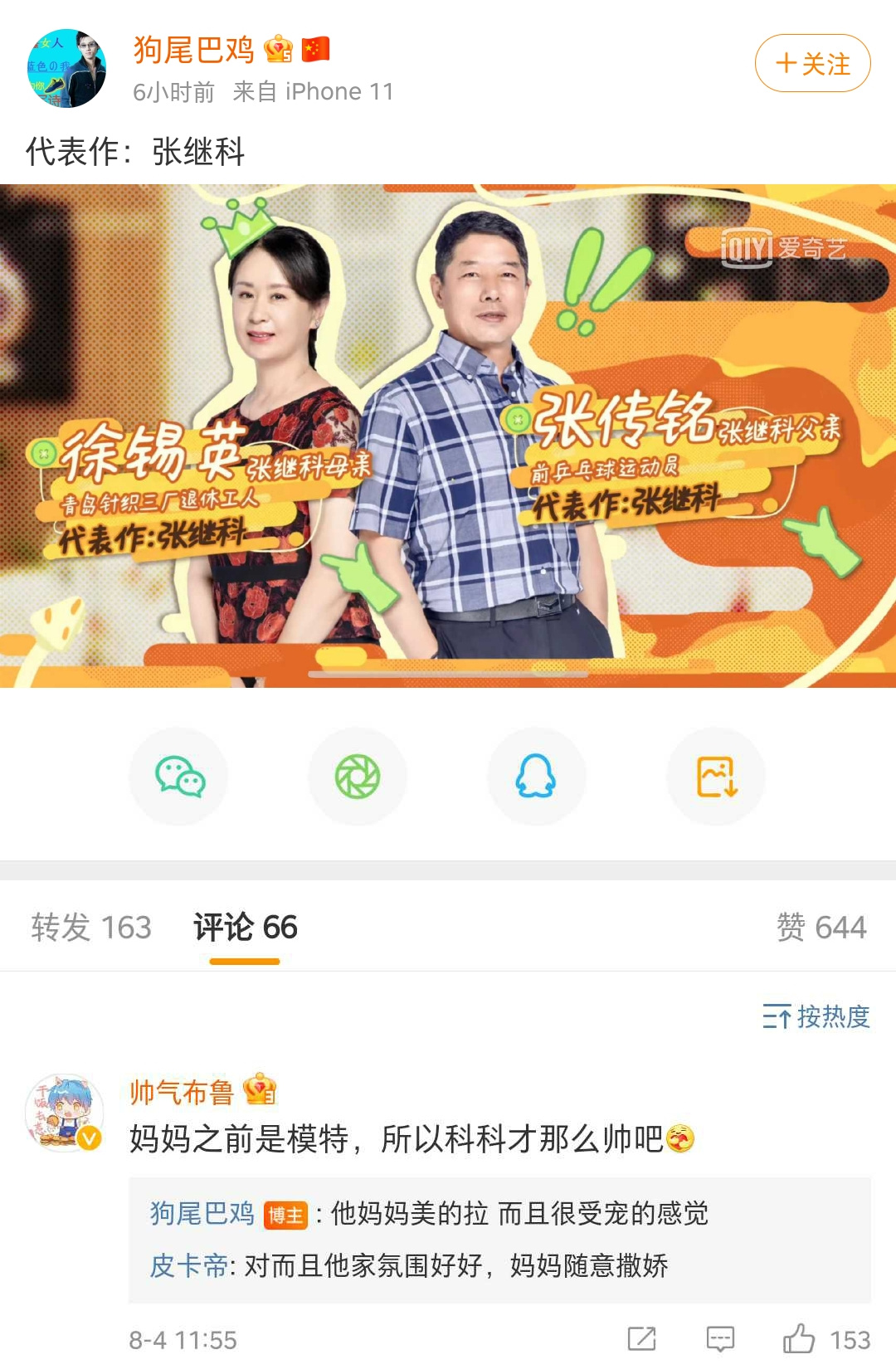896x1369 pixels.
Task: Tap 狗尾巴鸡's name in the reply thread
Action: point(202,1213)
